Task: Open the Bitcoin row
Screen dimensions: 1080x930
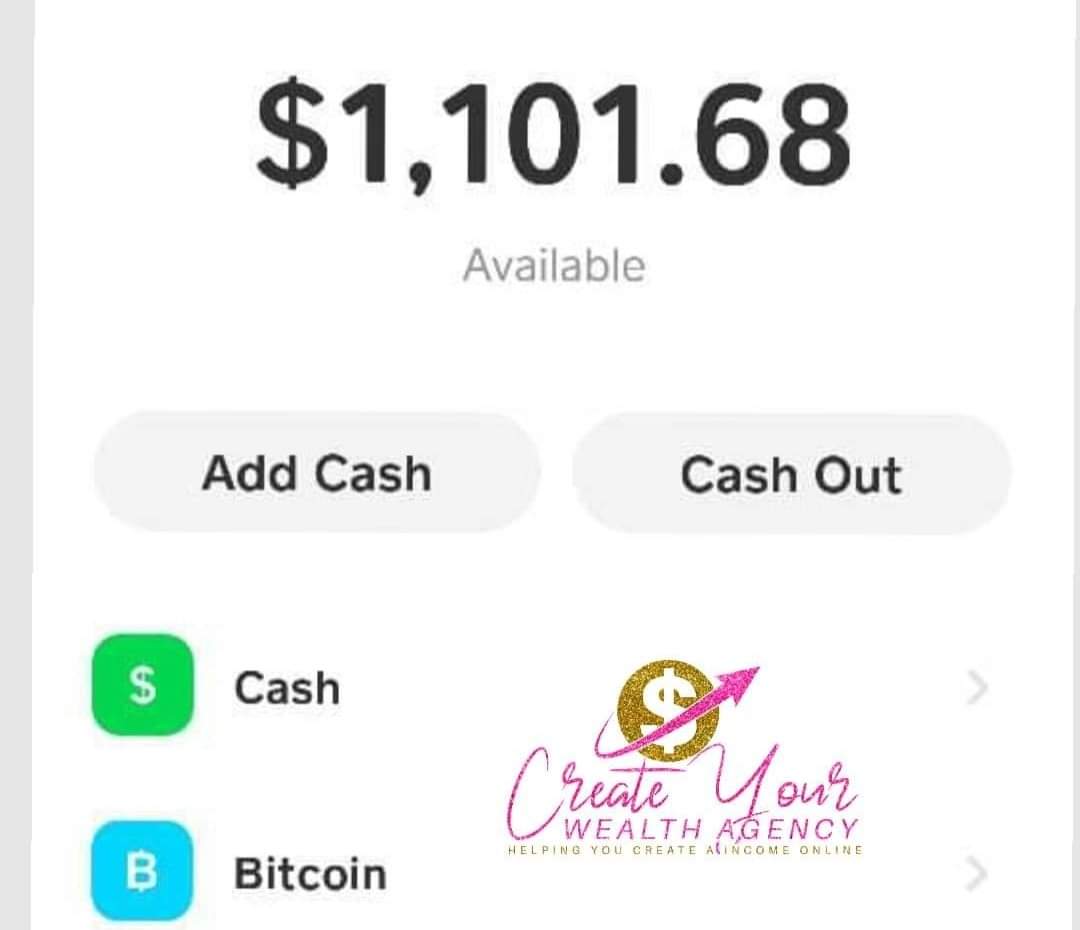Action: coord(310,873)
